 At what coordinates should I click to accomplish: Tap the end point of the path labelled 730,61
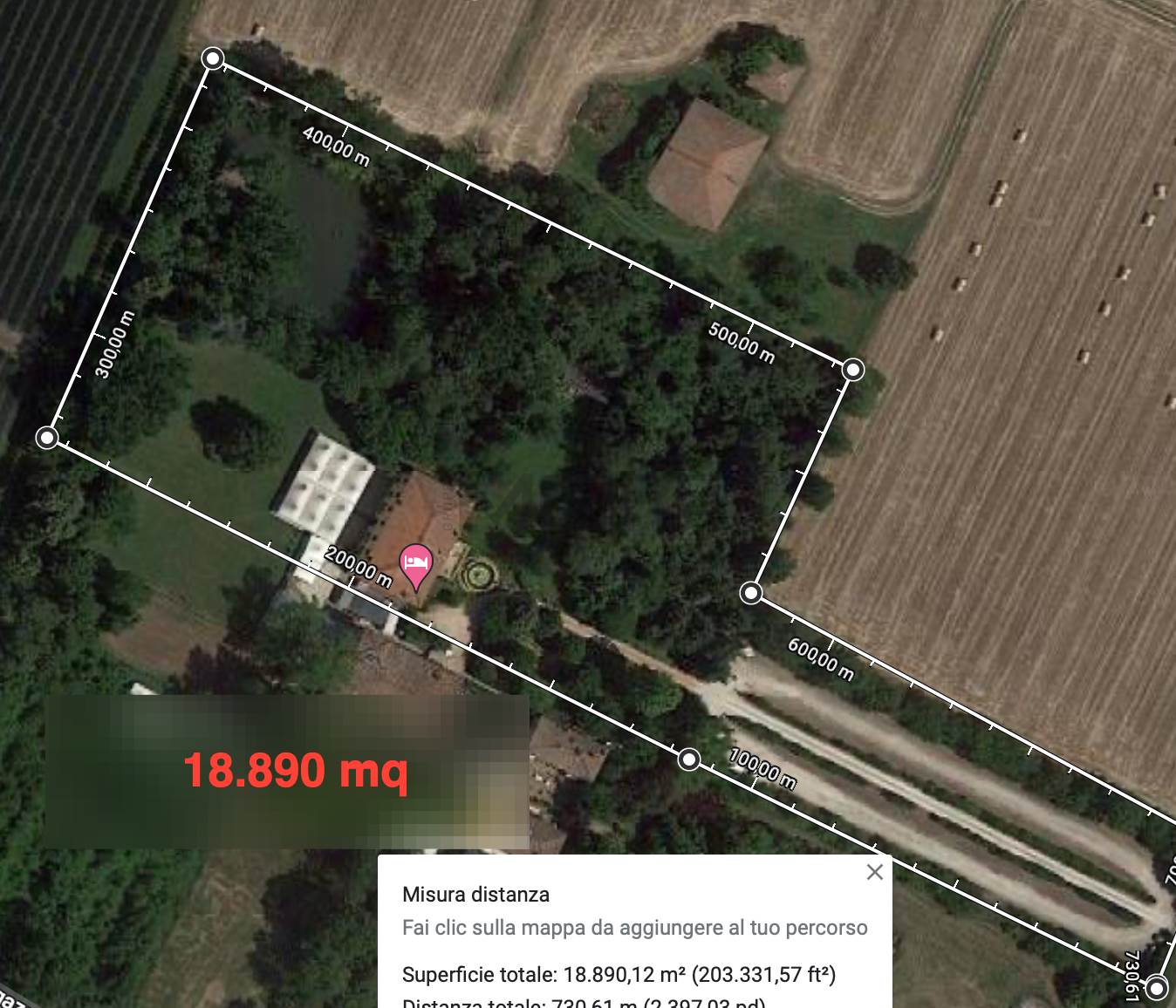pos(1156,988)
